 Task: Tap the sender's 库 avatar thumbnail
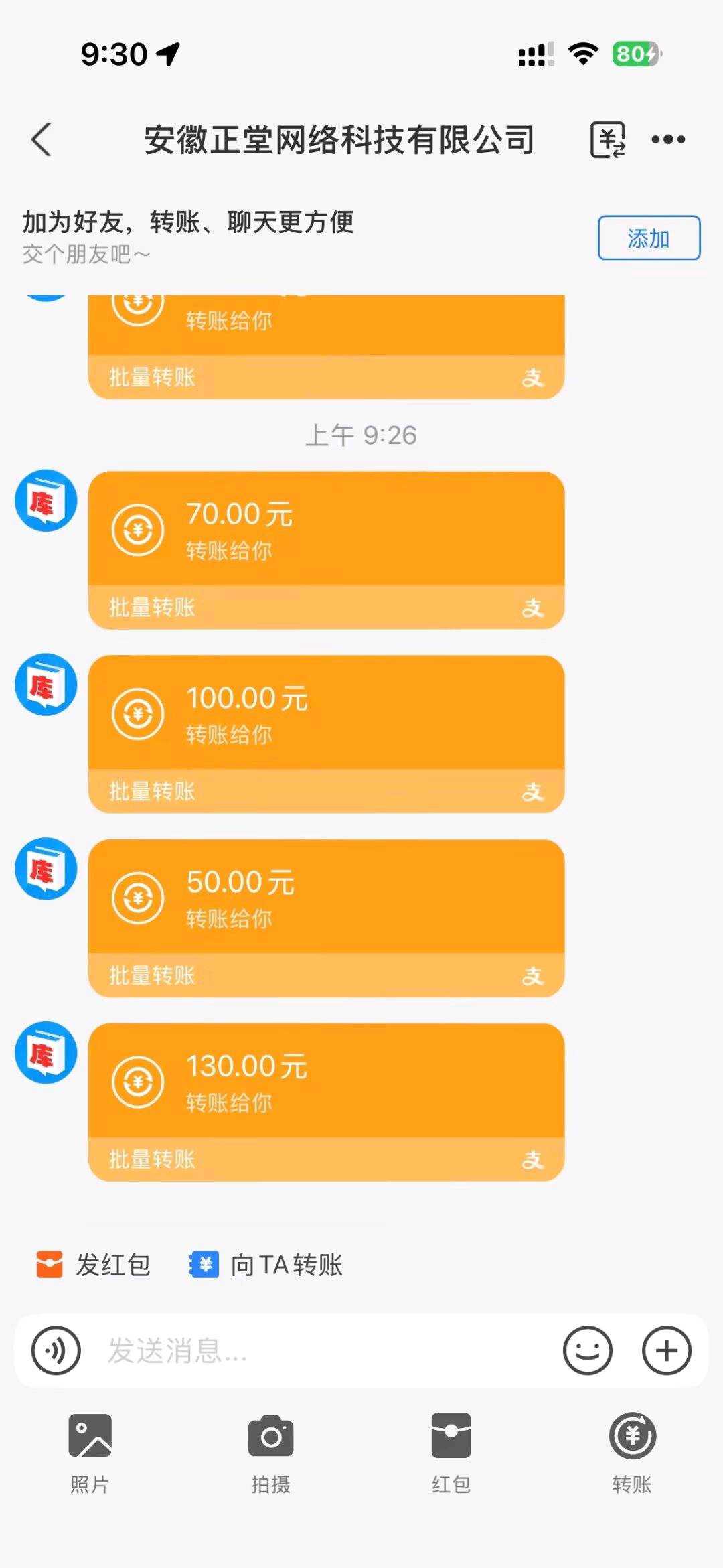[x=46, y=500]
